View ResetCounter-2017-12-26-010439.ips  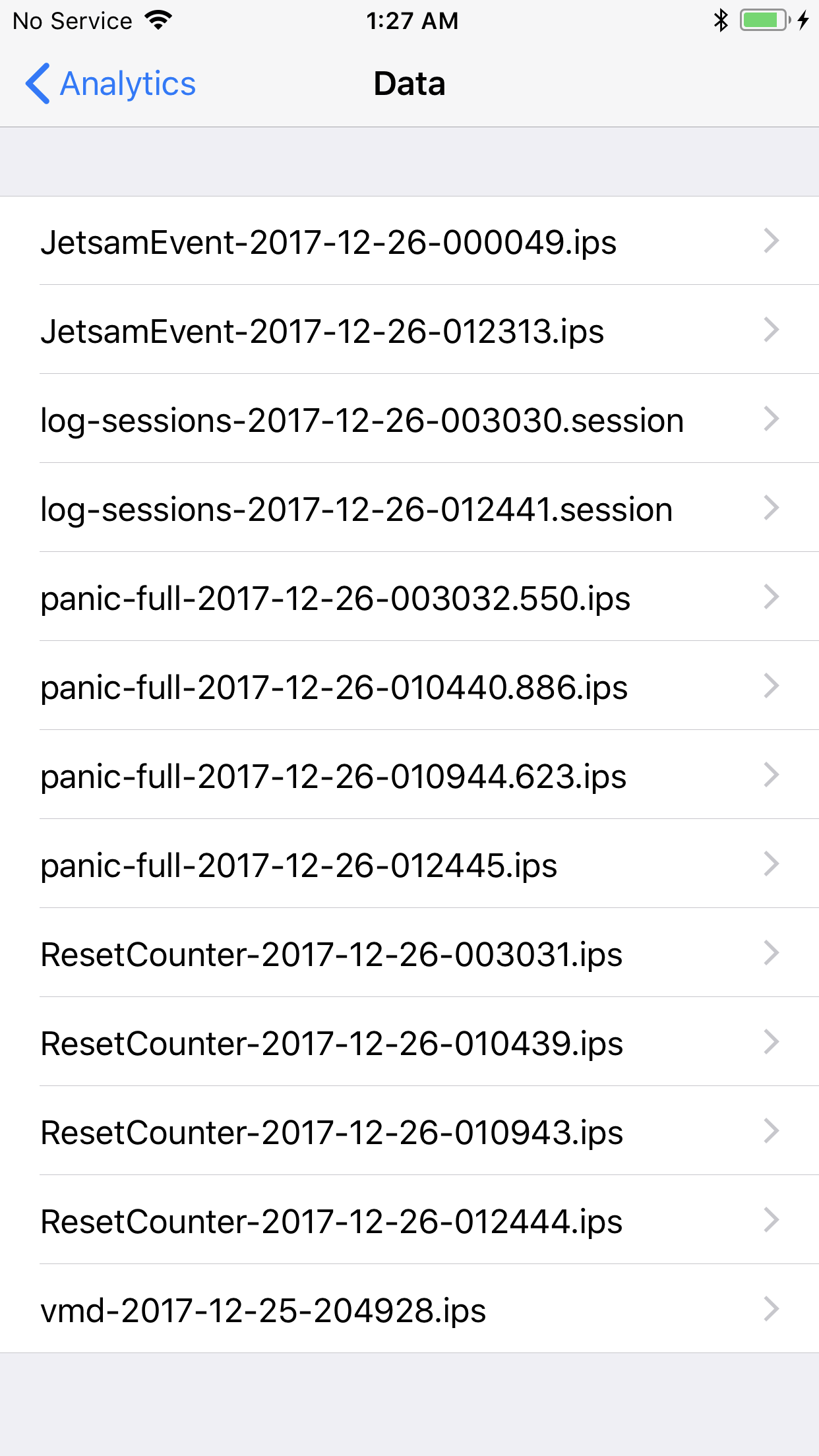tap(409, 1042)
